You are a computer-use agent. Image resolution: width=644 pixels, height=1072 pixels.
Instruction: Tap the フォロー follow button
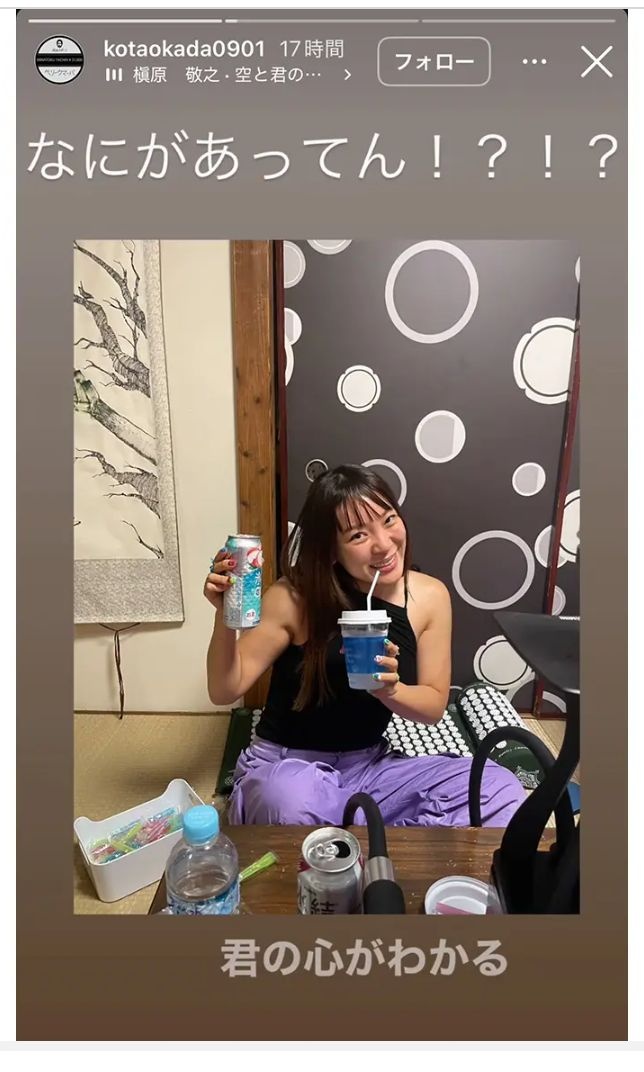coord(434,62)
